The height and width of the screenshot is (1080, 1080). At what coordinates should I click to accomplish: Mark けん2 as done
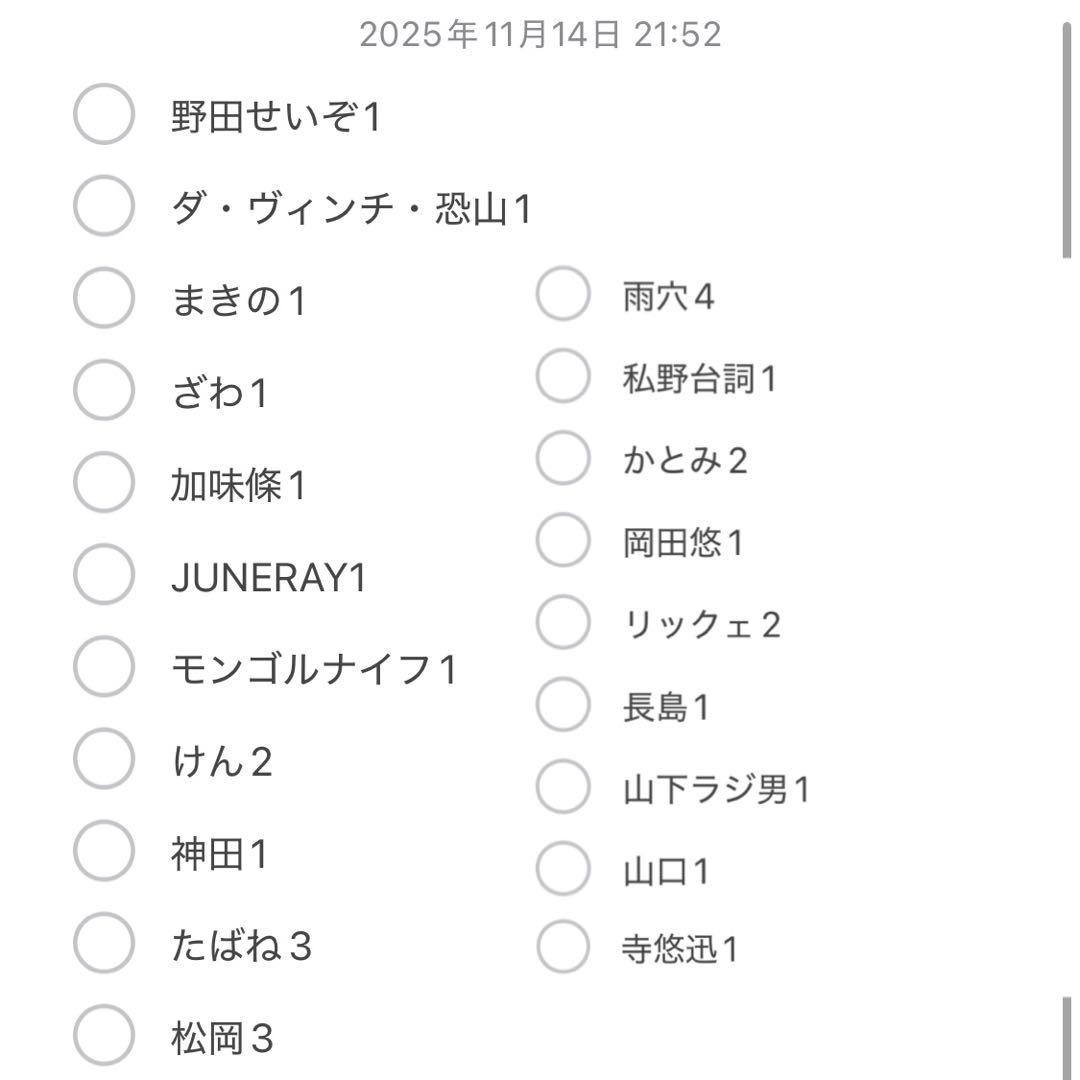[x=103, y=759]
